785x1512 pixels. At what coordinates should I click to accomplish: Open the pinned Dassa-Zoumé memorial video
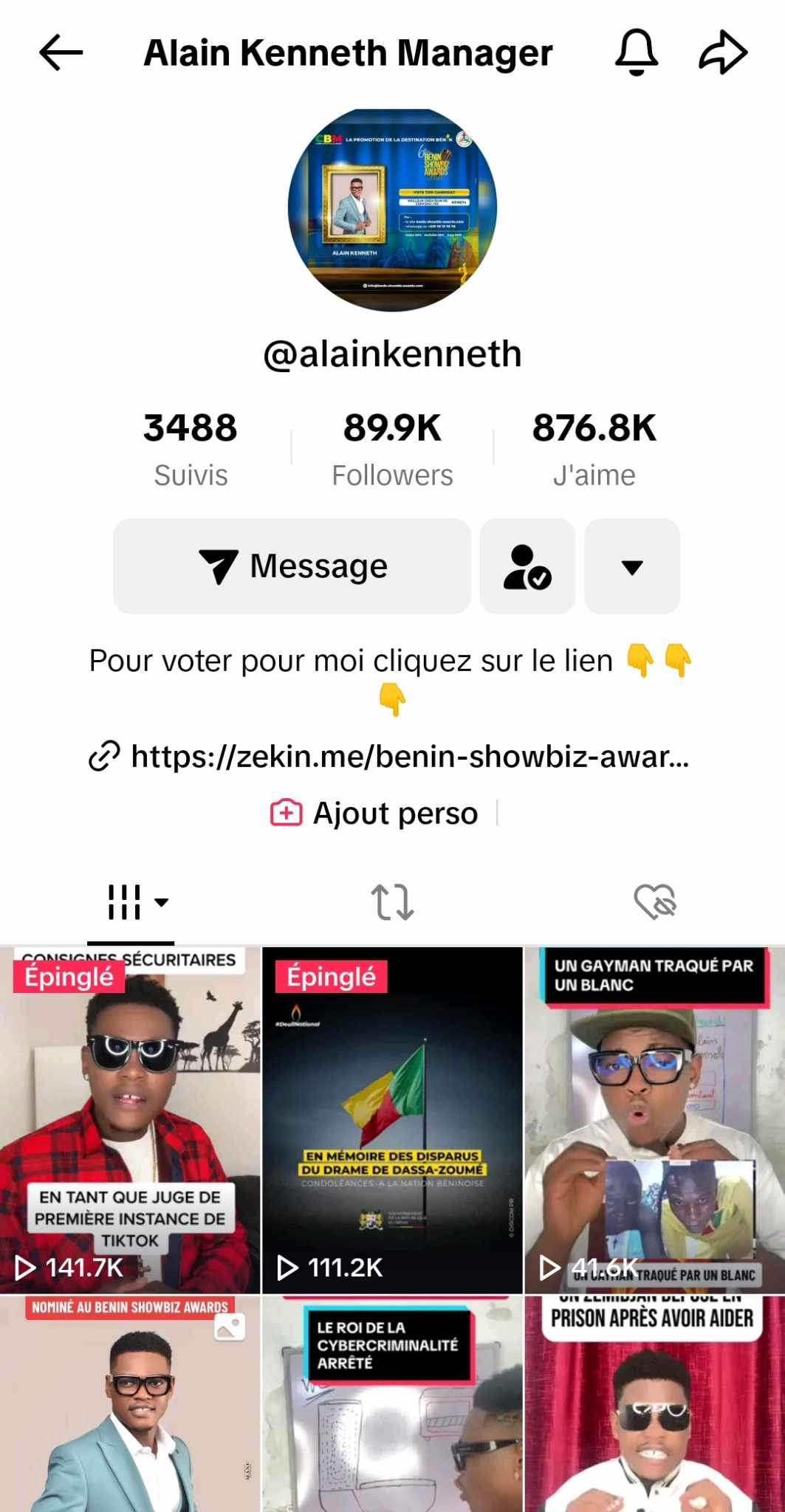(392, 1119)
